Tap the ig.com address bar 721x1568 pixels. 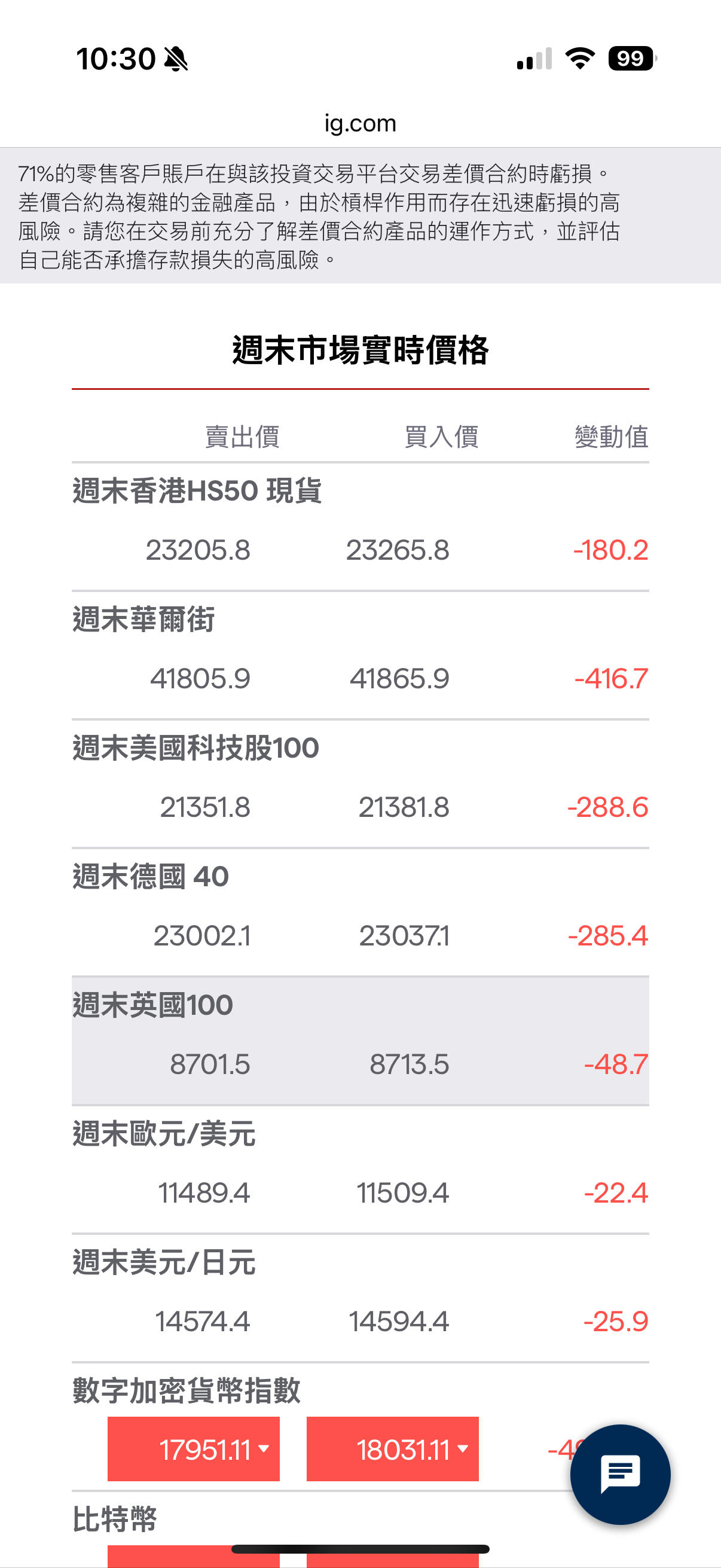[x=360, y=124]
